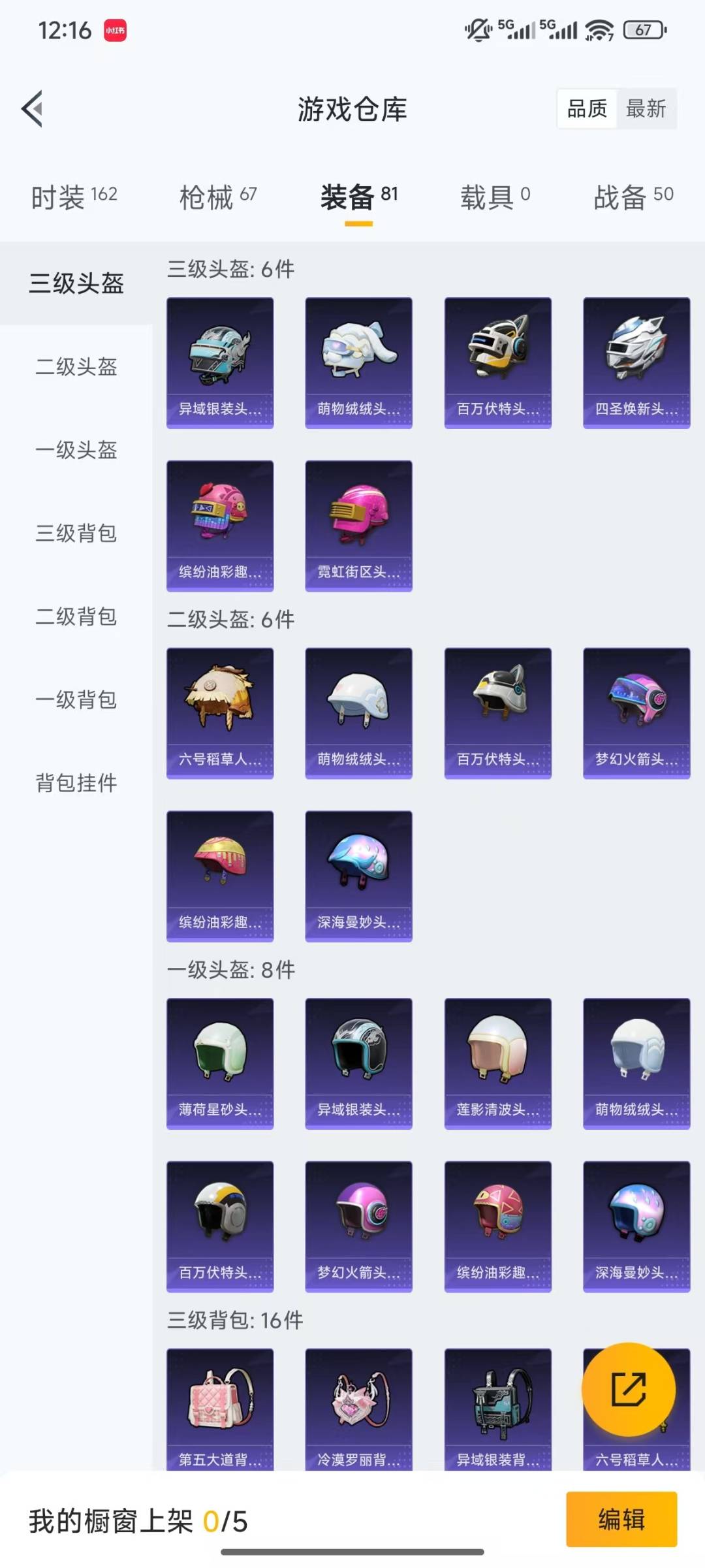Switch to the 枪械 tab
Image resolution: width=705 pixels, height=1568 pixels.
[218, 197]
